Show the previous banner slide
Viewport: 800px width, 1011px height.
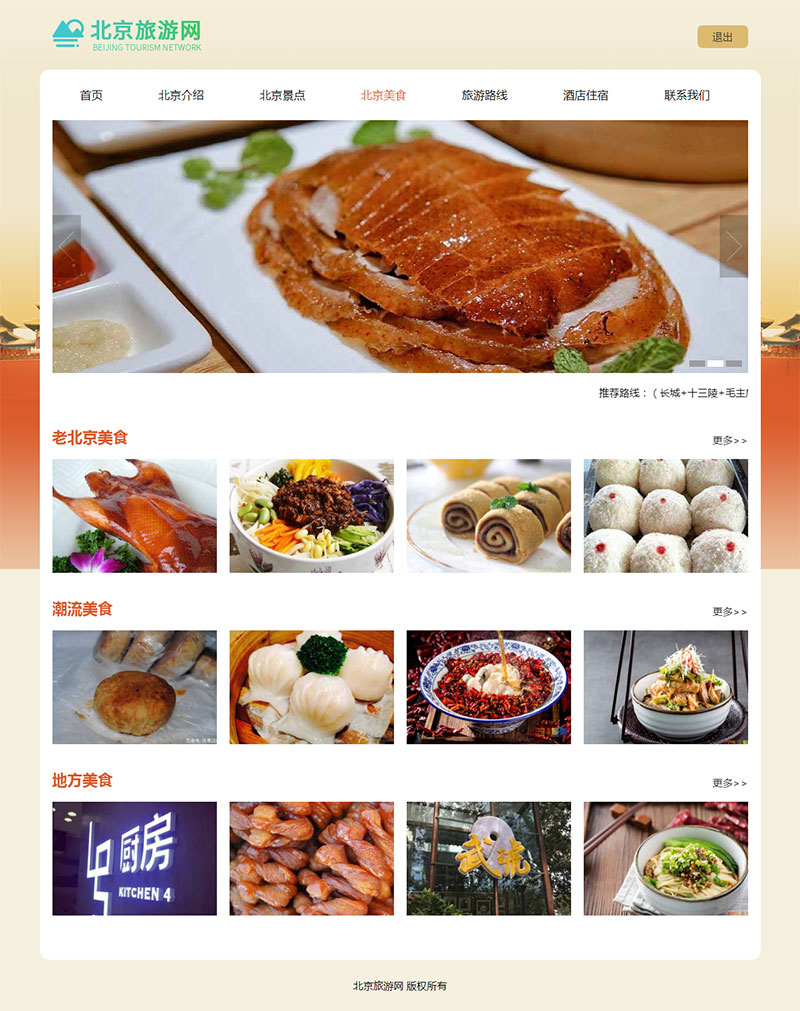coord(66,246)
